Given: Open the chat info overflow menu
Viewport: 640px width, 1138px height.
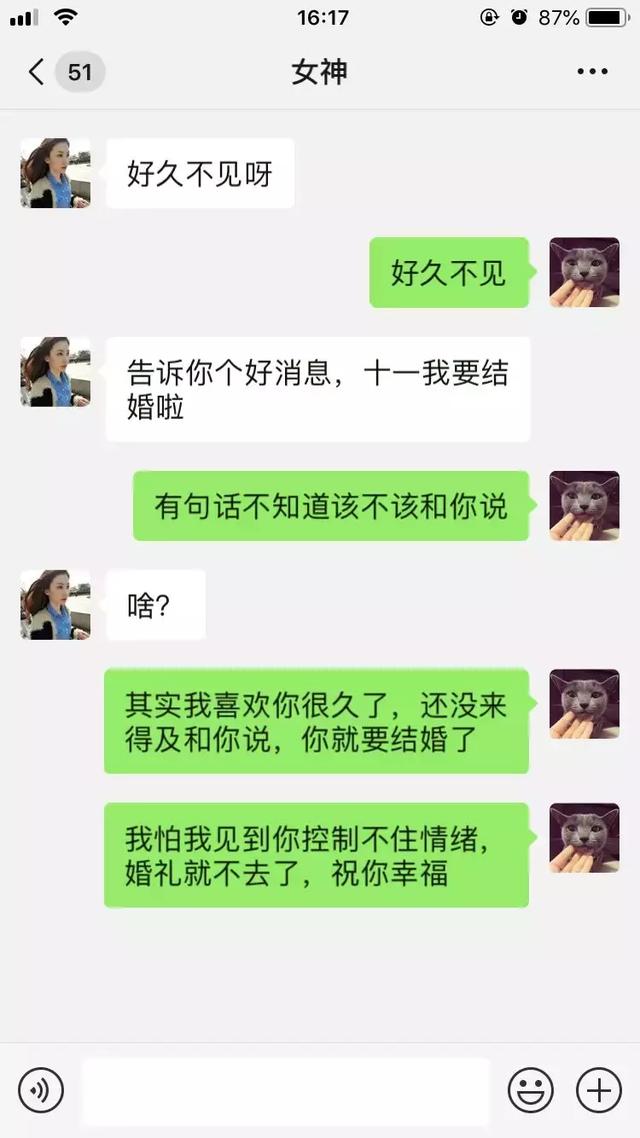Looking at the screenshot, I should point(592,72).
